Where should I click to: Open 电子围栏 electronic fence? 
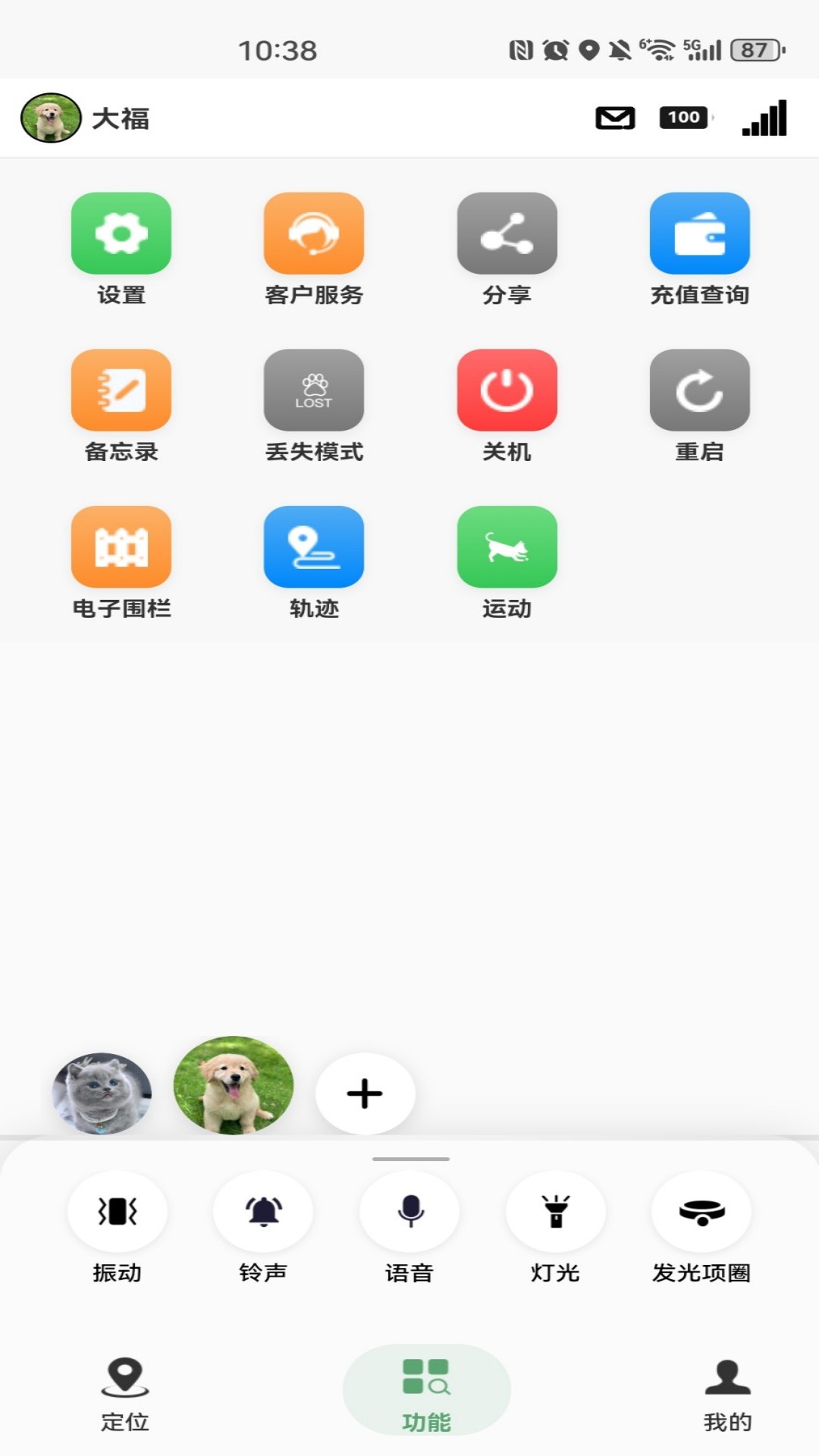coord(121,547)
